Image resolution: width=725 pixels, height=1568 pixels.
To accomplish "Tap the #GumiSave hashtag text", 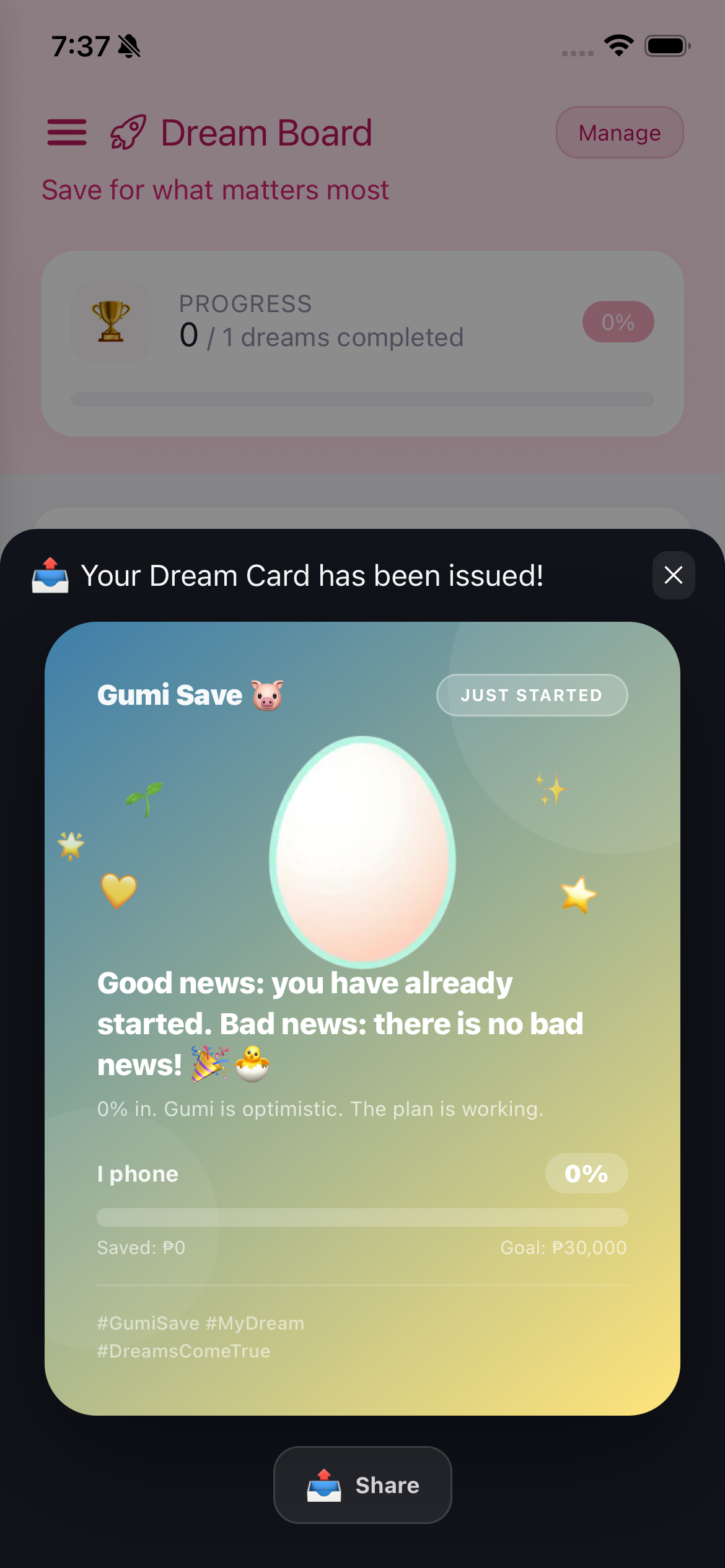I will (x=149, y=1323).
